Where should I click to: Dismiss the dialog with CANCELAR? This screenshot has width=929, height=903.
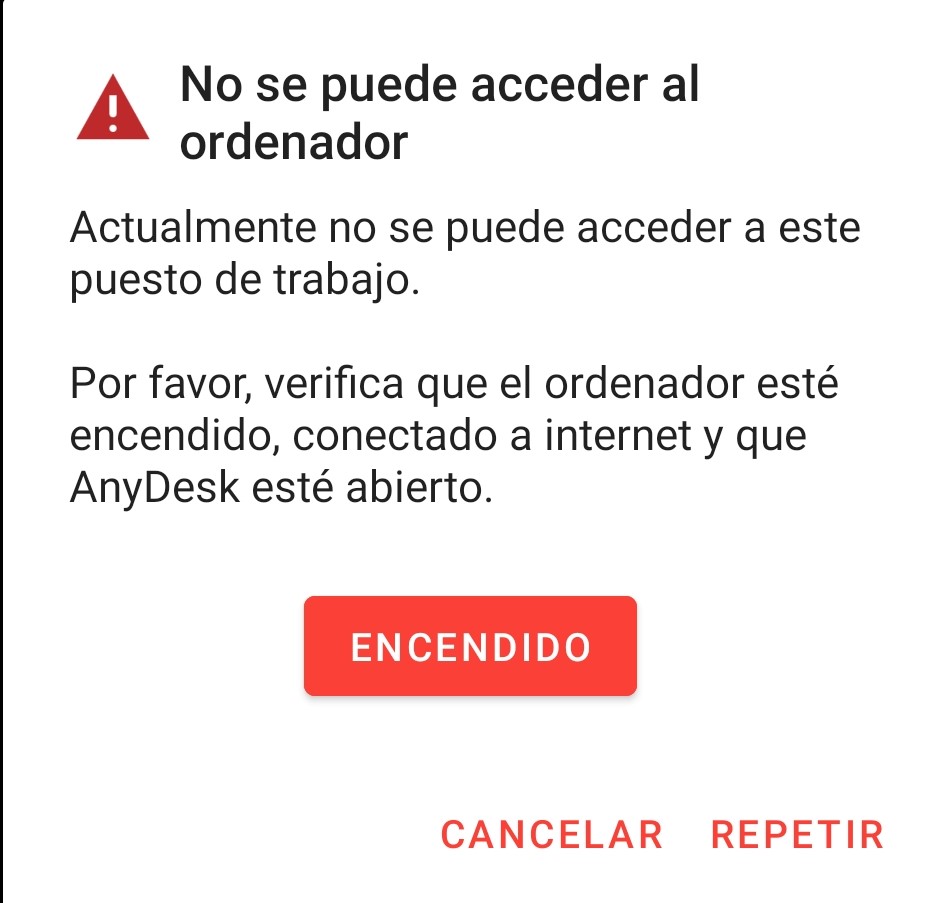[x=551, y=834]
